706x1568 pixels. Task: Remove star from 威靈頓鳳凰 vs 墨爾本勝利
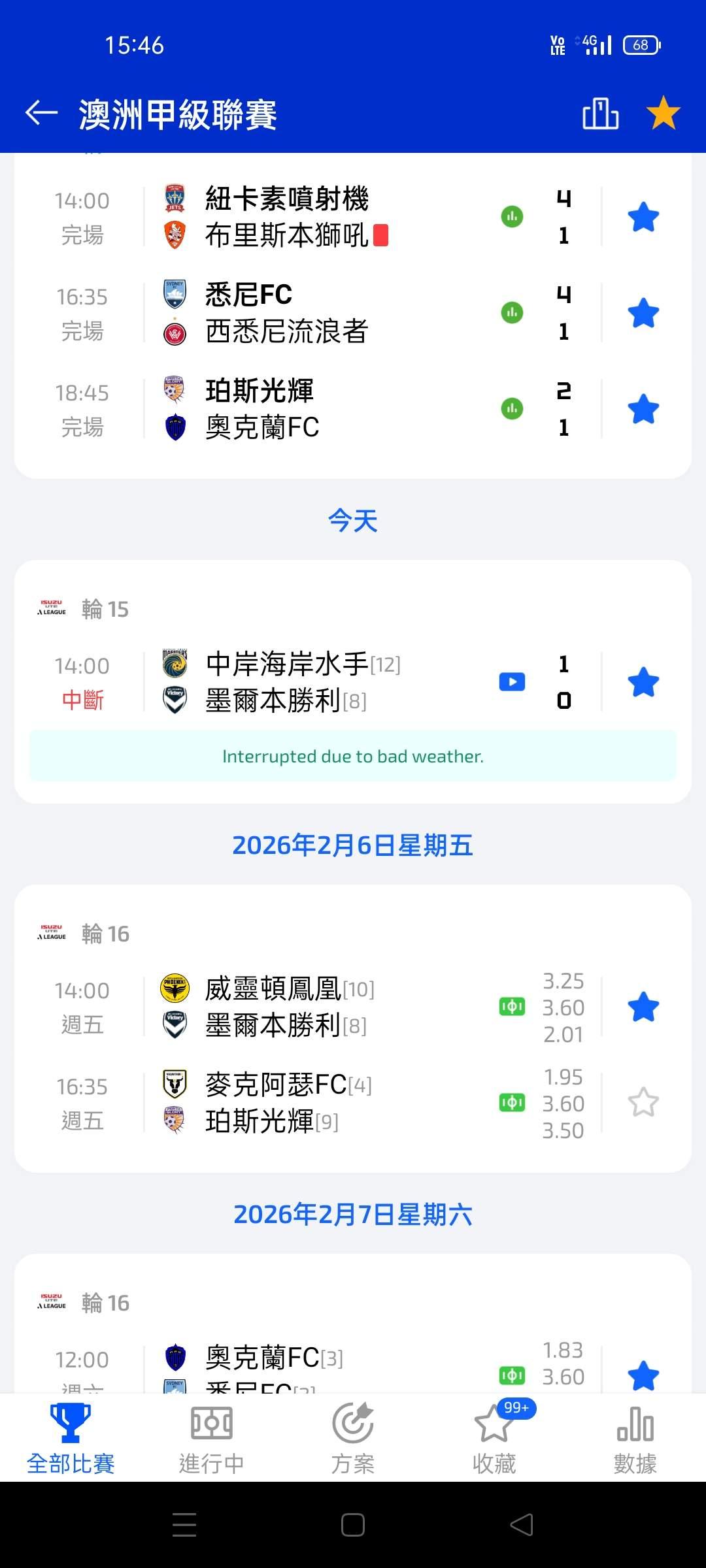tap(643, 1007)
